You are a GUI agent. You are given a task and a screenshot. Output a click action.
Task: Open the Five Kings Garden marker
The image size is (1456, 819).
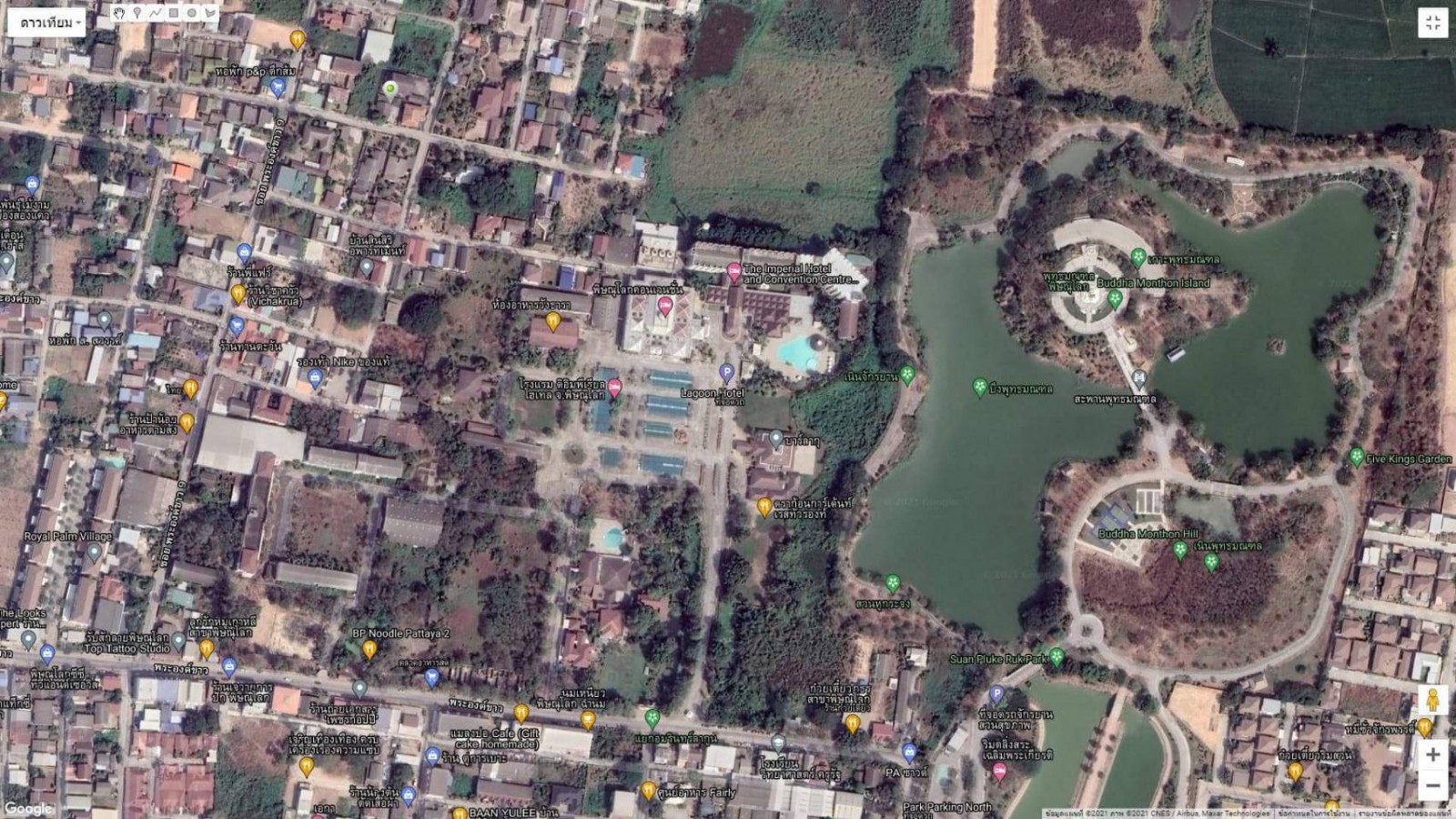[1356, 456]
